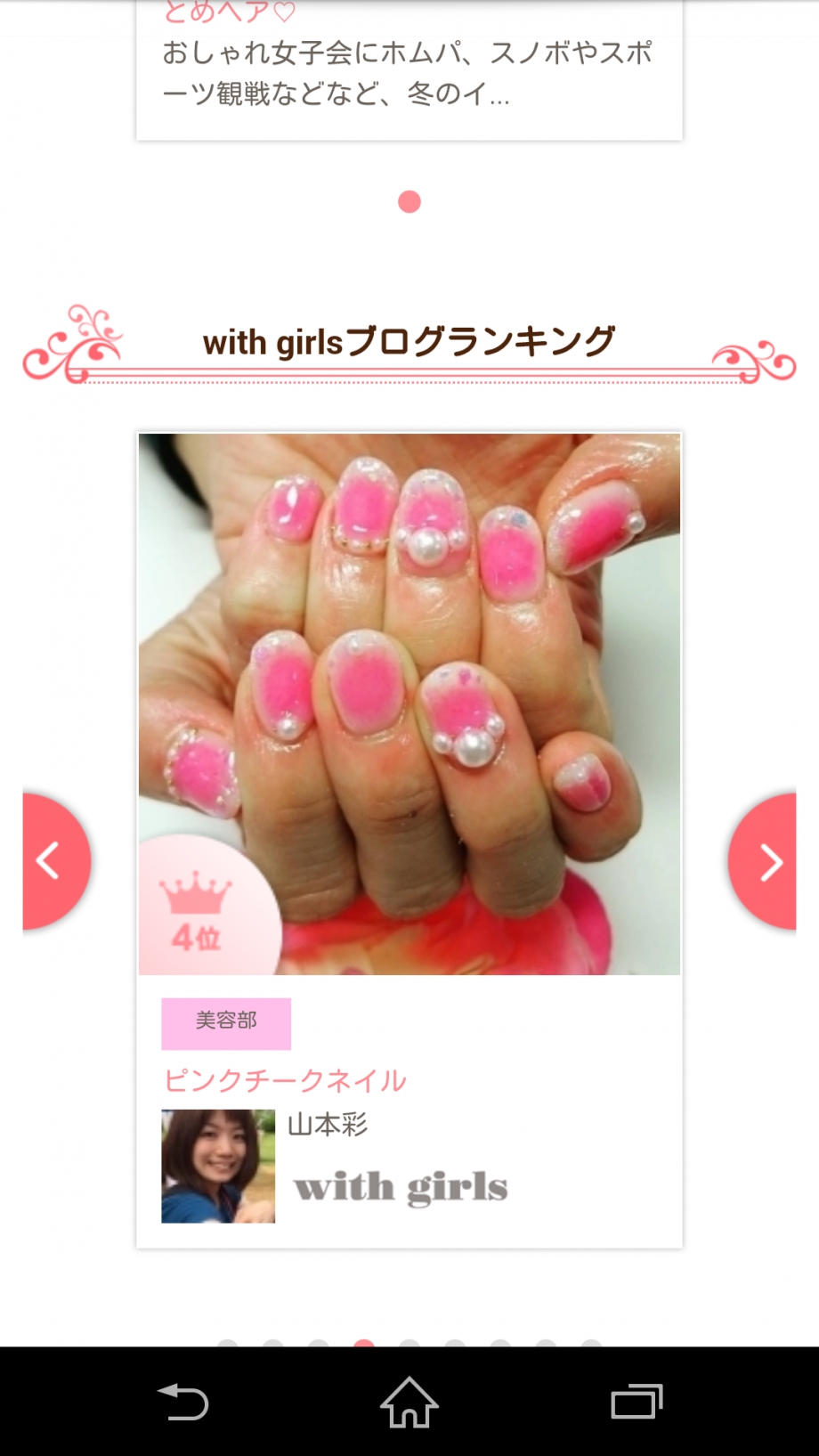
Task: Select the pink carousel page indicator dot
Action: pos(409,202)
